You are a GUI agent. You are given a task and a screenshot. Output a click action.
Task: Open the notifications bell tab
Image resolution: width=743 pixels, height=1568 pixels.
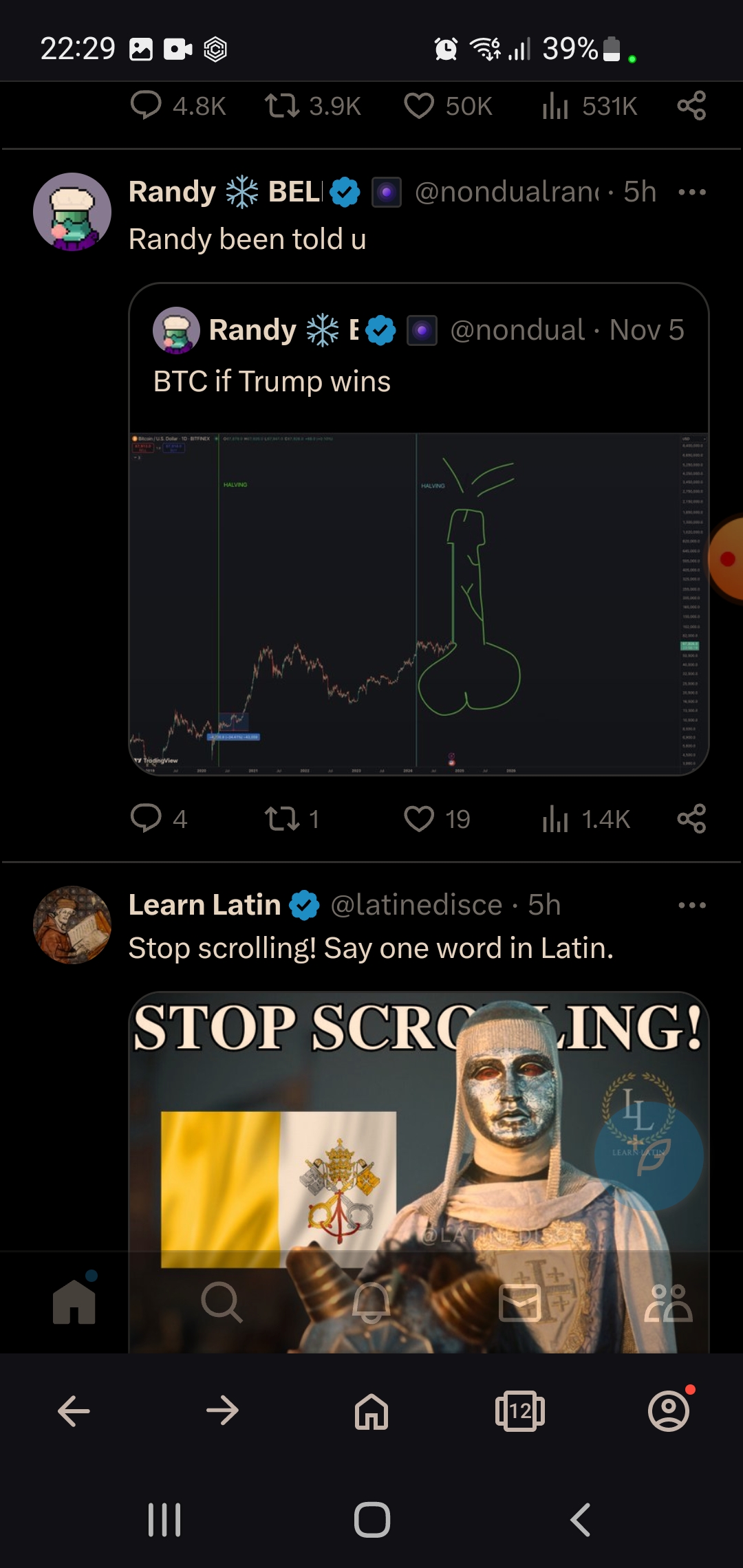coord(371,1302)
